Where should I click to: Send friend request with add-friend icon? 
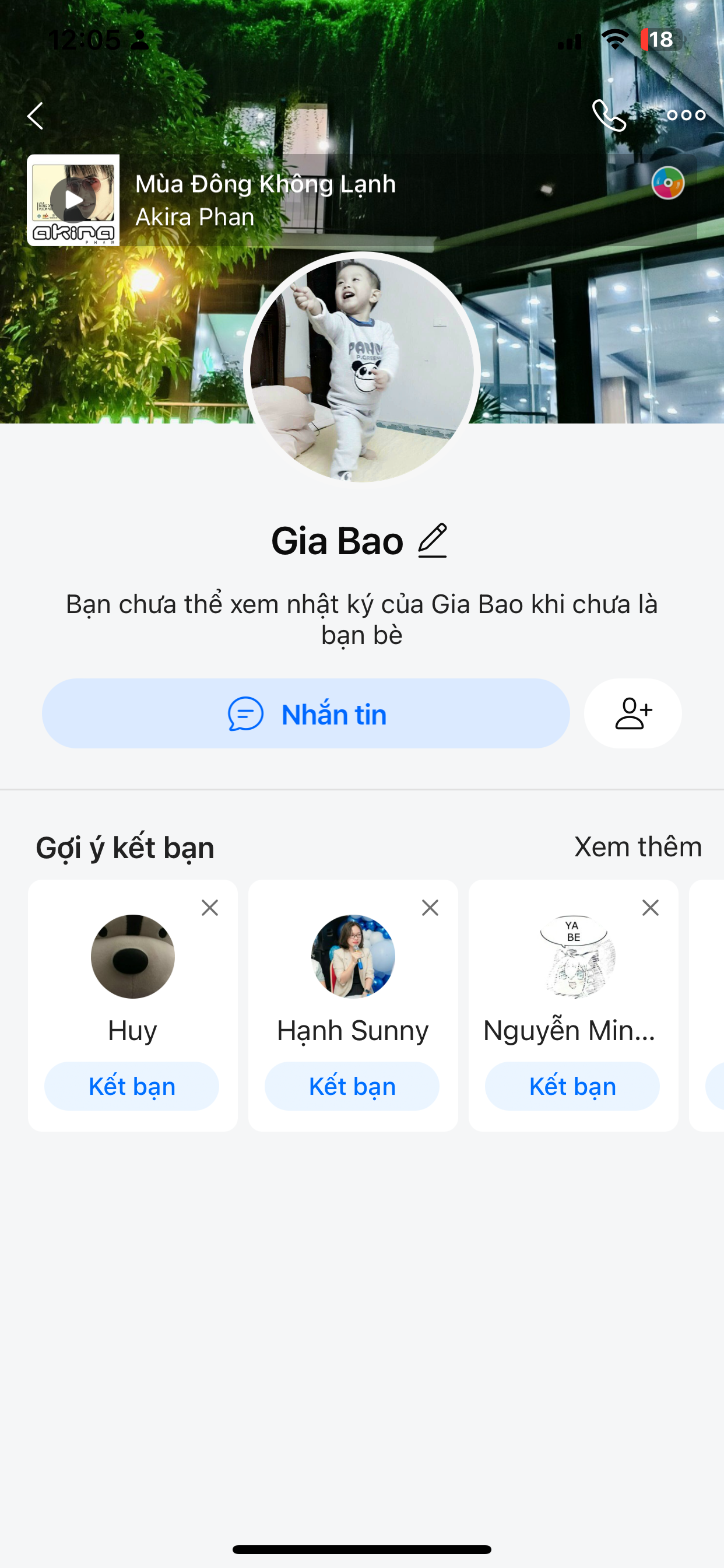click(x=632, y=713)
